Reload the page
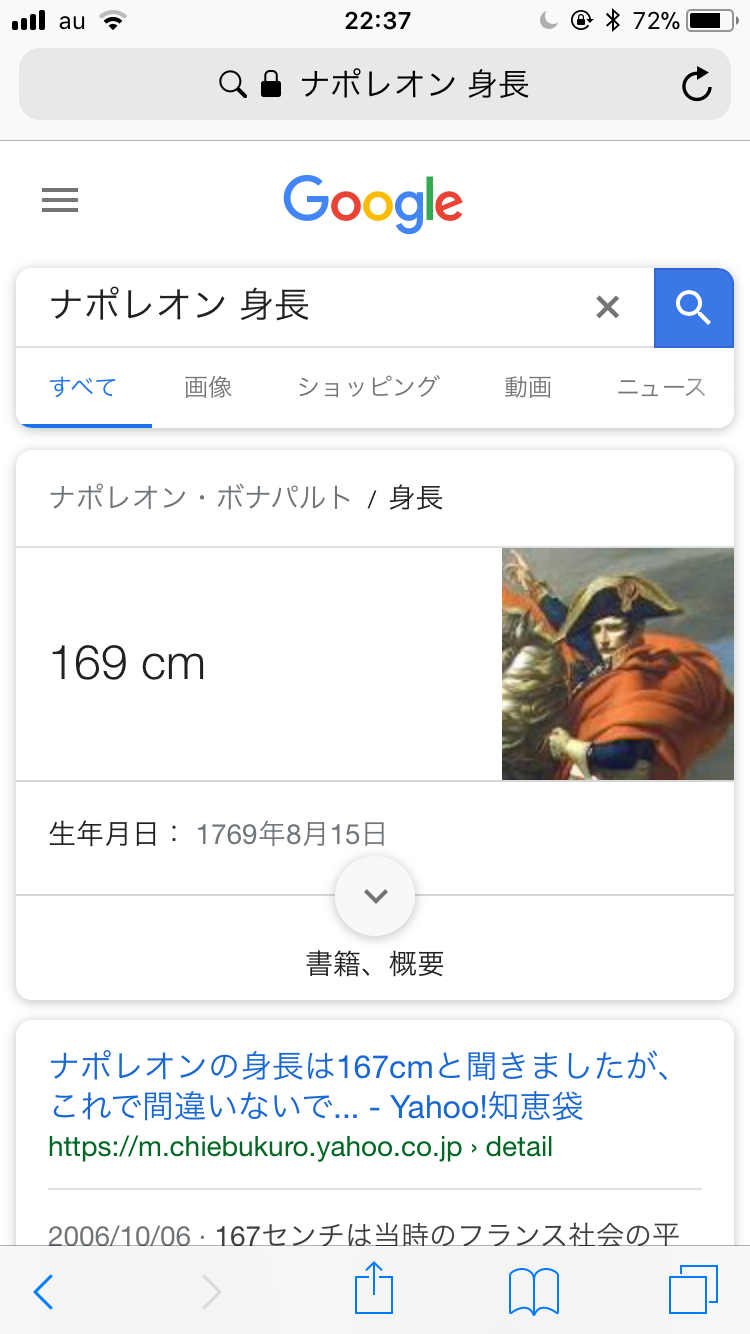The width and height of the screenshot is (750, 1334). tap(696, 85)
